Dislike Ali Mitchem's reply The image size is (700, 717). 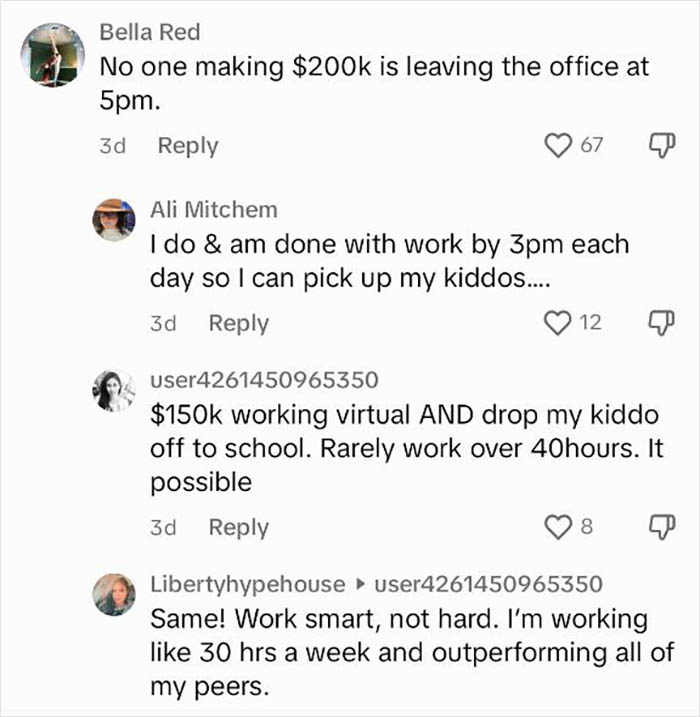pyautogui.click(x=662, y=323)
